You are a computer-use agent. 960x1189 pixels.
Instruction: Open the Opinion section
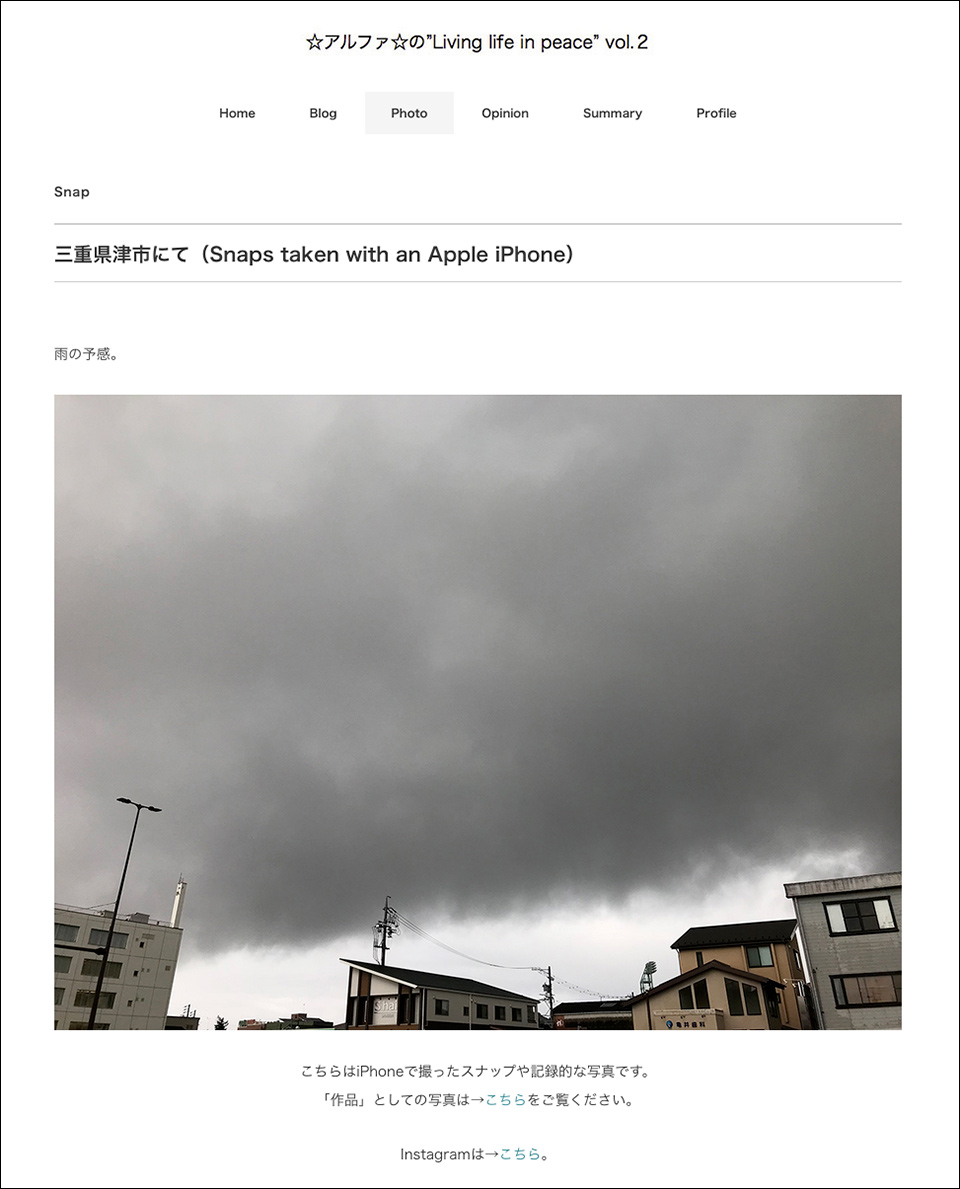click(x=505, y=113)
